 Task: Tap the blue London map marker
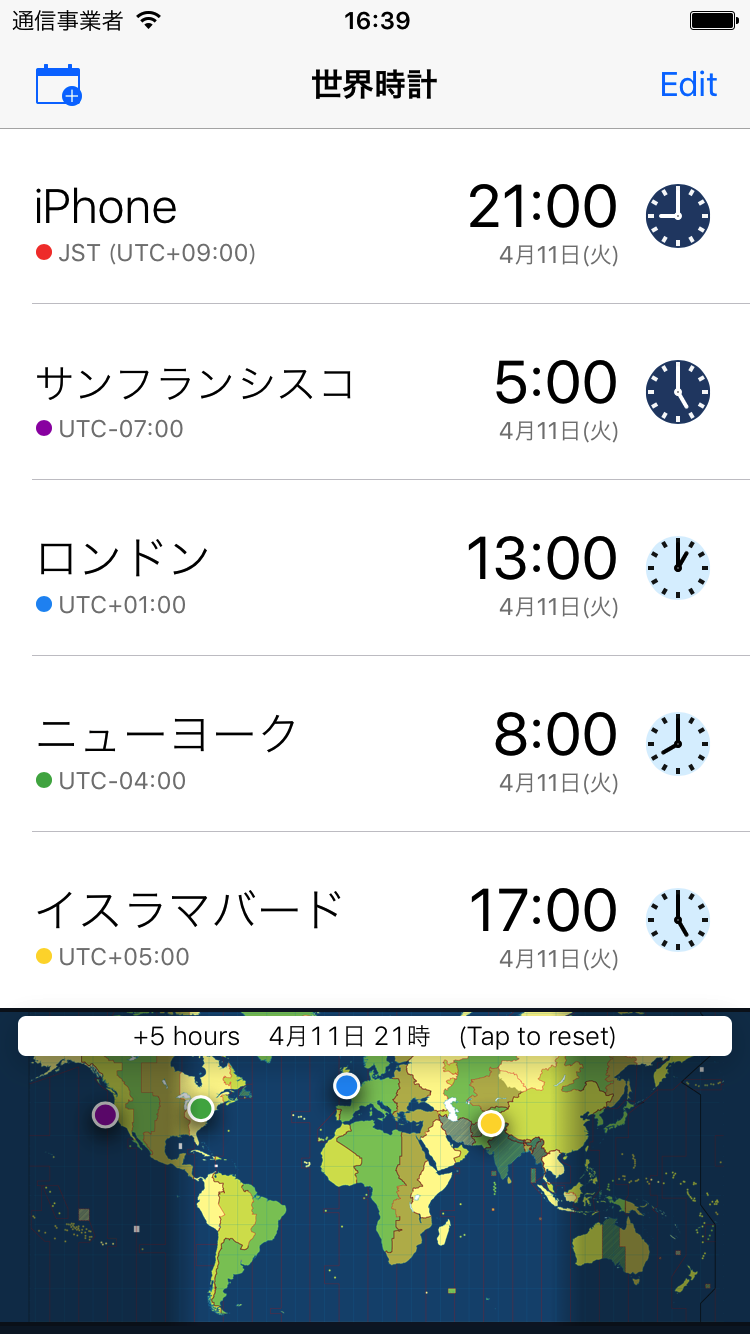(x=346, y=1085)
